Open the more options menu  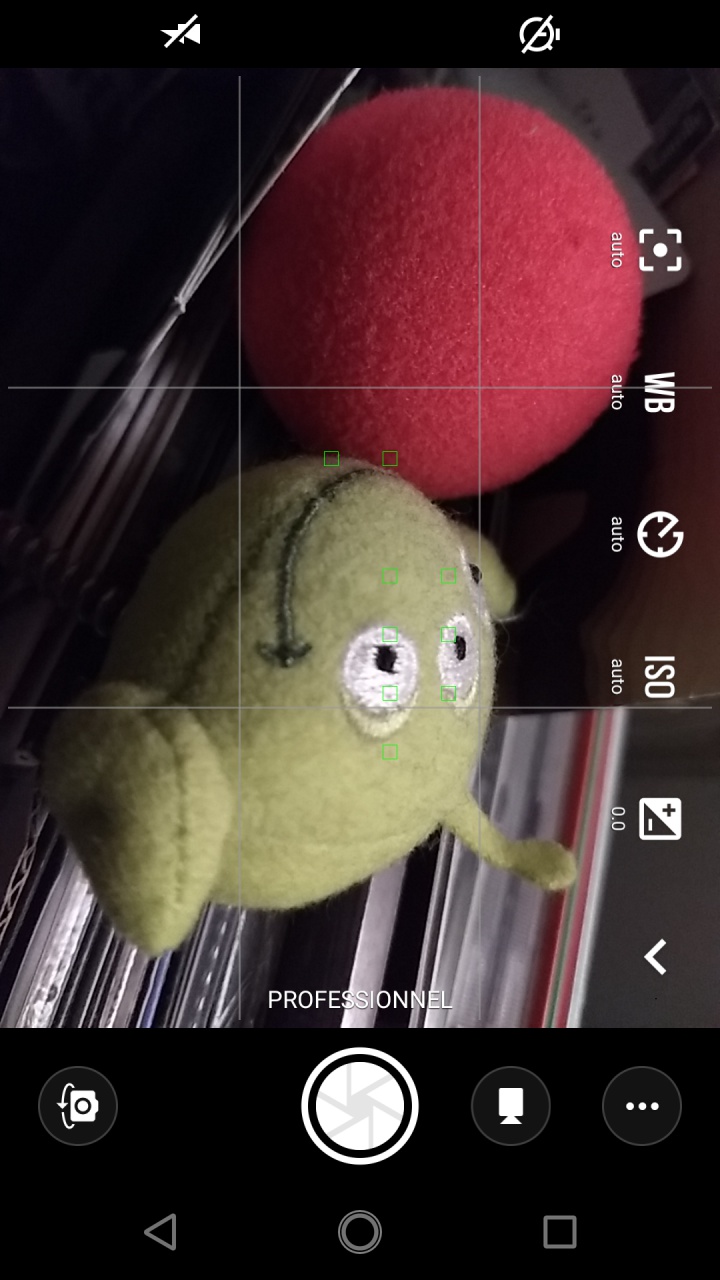[x=642, y=1106]
